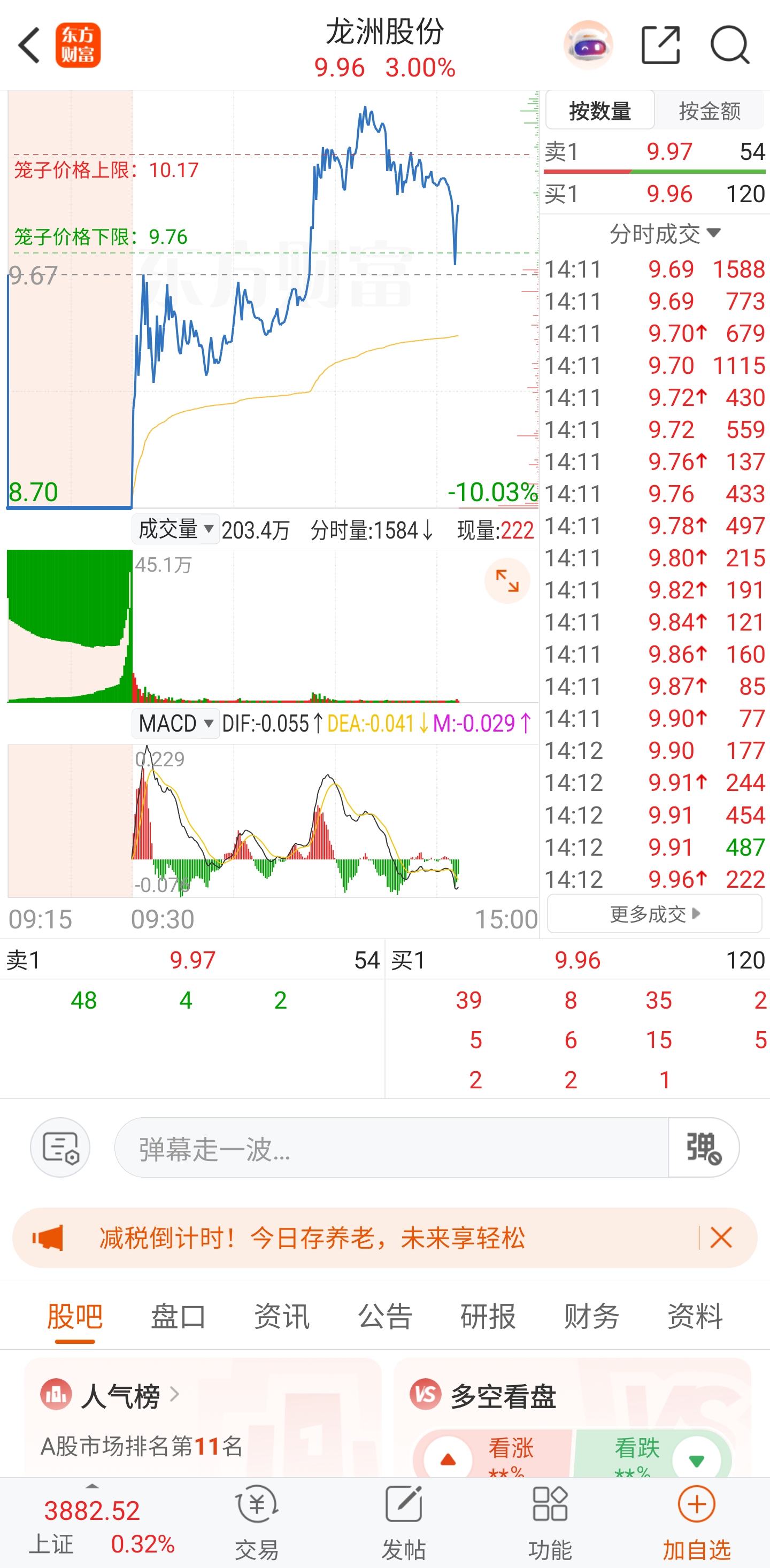Share this stock page
Image resolution: width=770 pixels, height=1568 pixels.
(660, 45)
